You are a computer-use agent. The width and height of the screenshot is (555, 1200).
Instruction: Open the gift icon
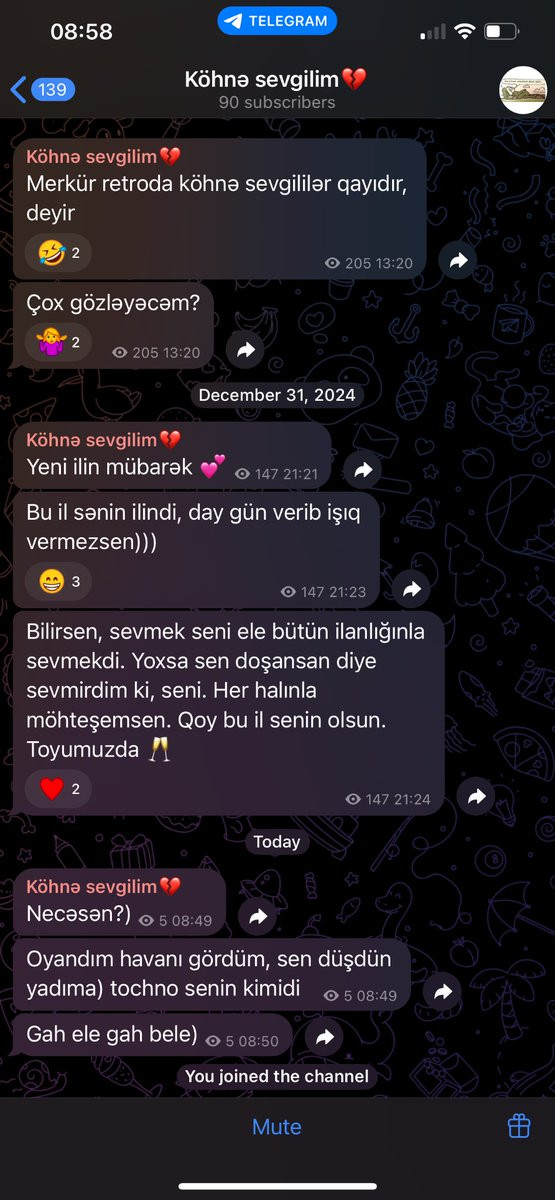[519, 1126]
